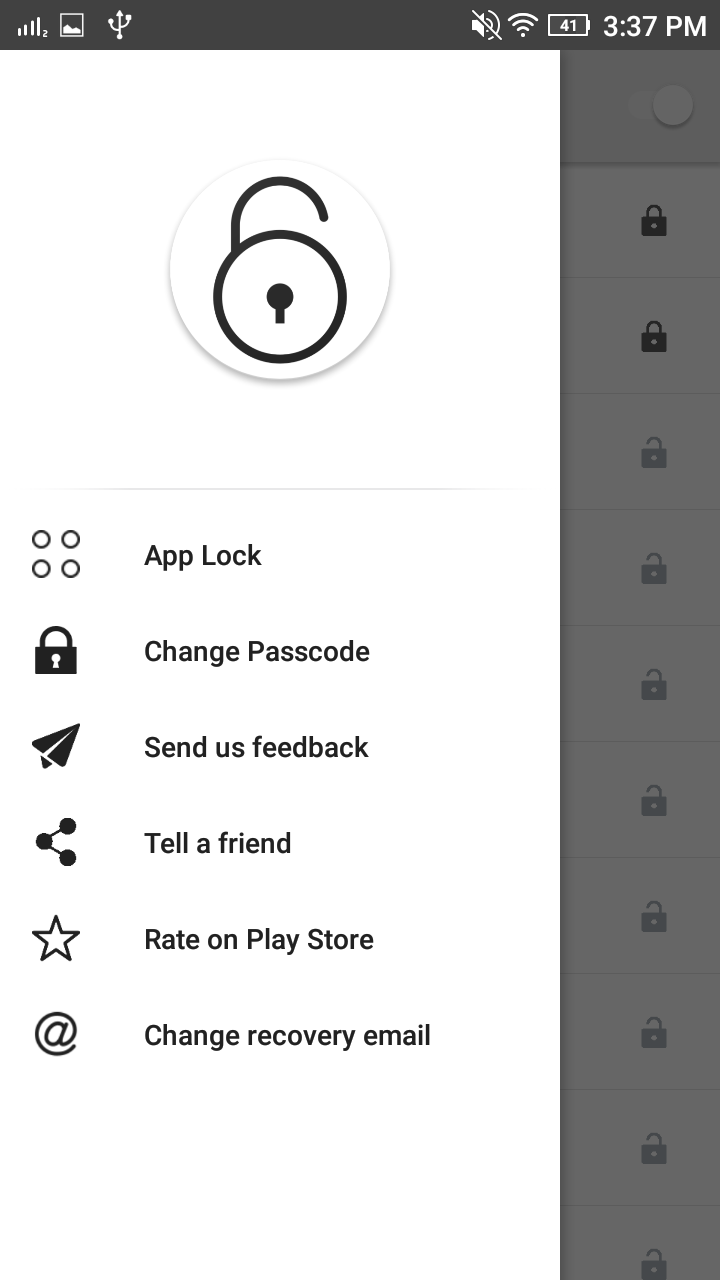Screen dimensions: 720x1280
Task: Select Change Passcode option
Action: (x=257, y=652)
